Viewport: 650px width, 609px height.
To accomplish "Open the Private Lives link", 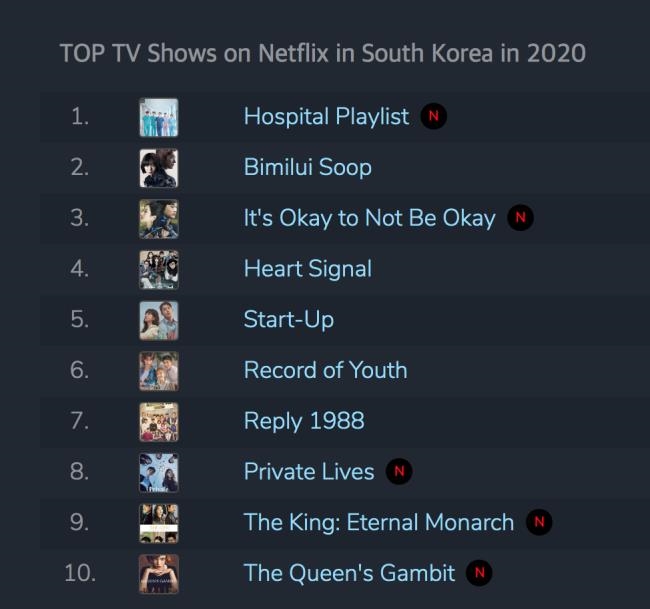I will [x=308, y=471].
